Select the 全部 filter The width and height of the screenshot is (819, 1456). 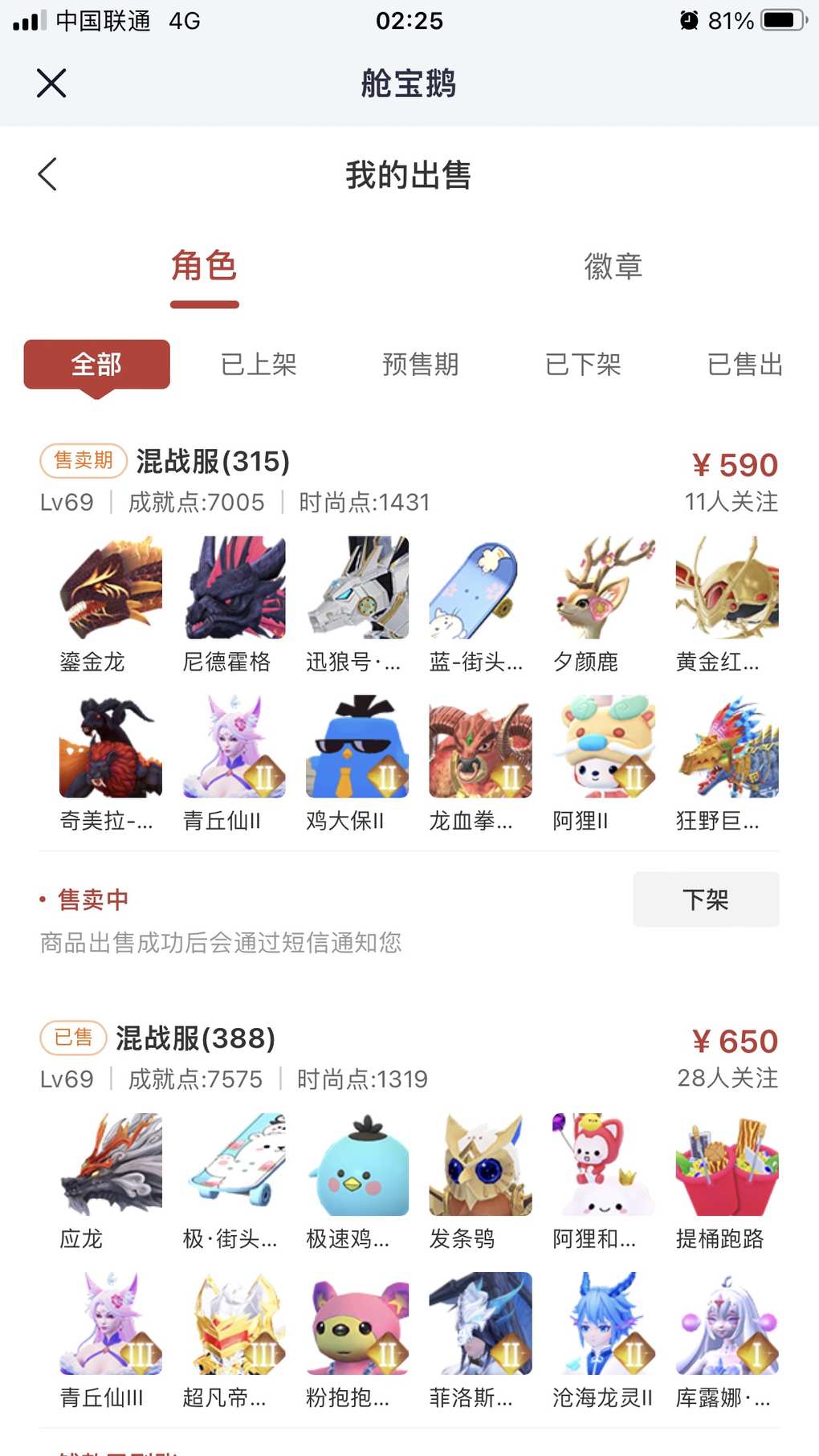(96, 365)
